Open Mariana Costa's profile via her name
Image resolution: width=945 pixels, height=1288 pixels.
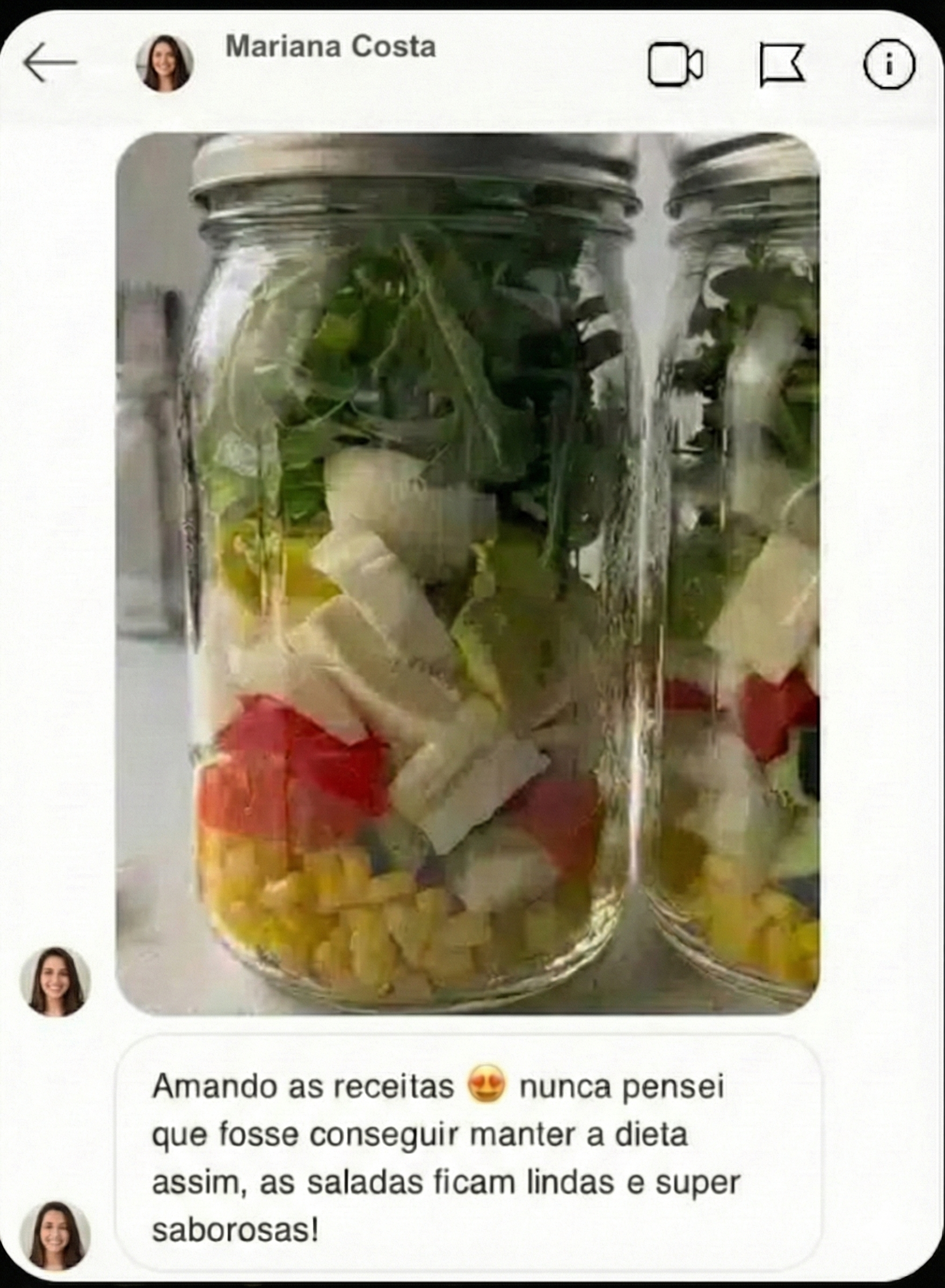pos(331,49)
